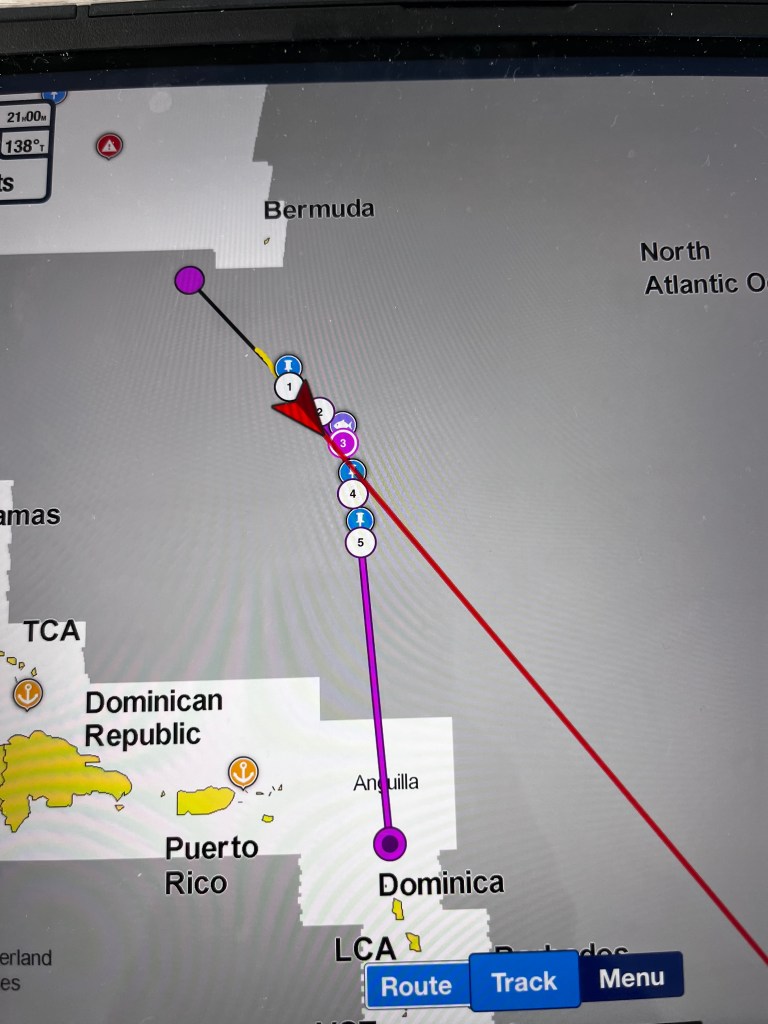Tap the anchor marker near Puerto Rico
The width and height of the screenshot is (768, 1024).
tap(243, 772)
